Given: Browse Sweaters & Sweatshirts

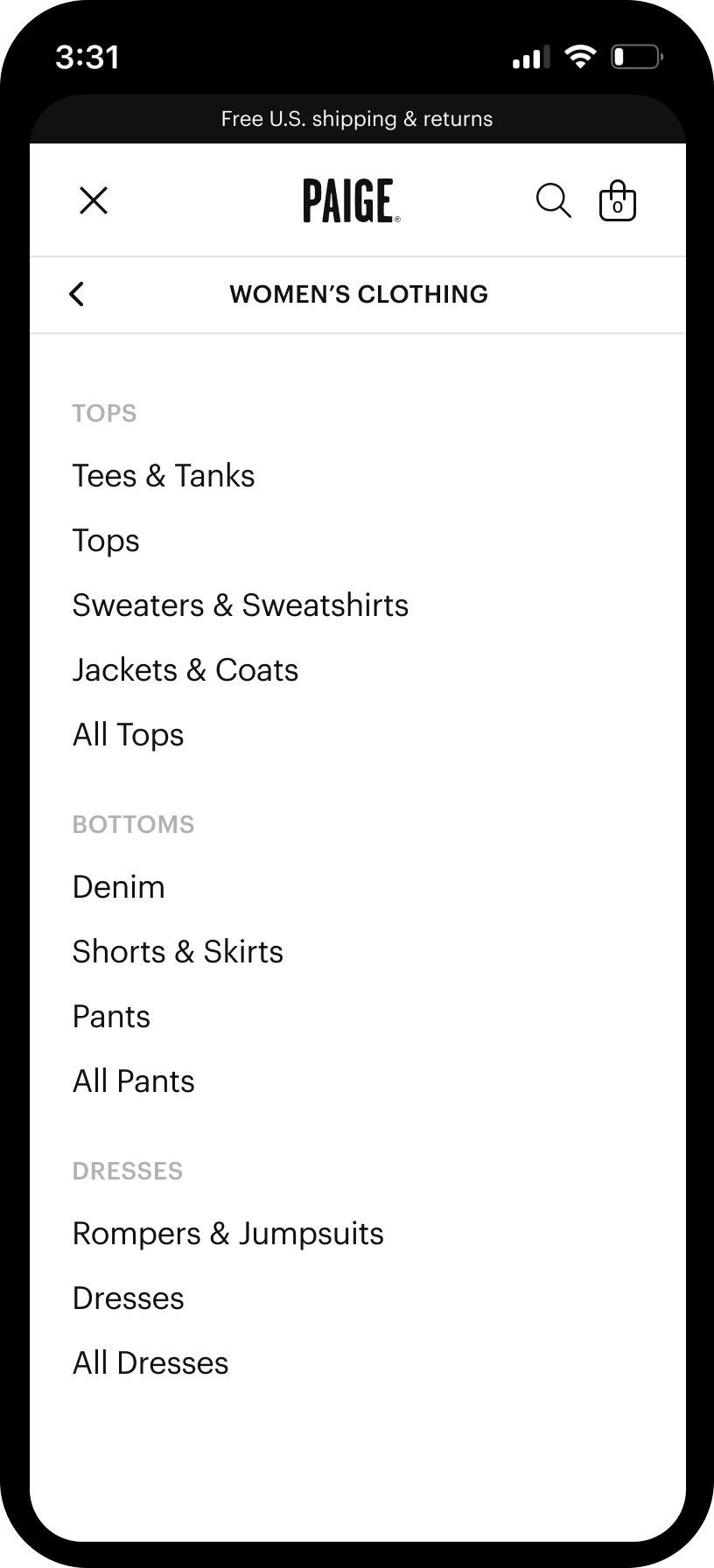Looking at the screenshot, I should pos(241,605).
